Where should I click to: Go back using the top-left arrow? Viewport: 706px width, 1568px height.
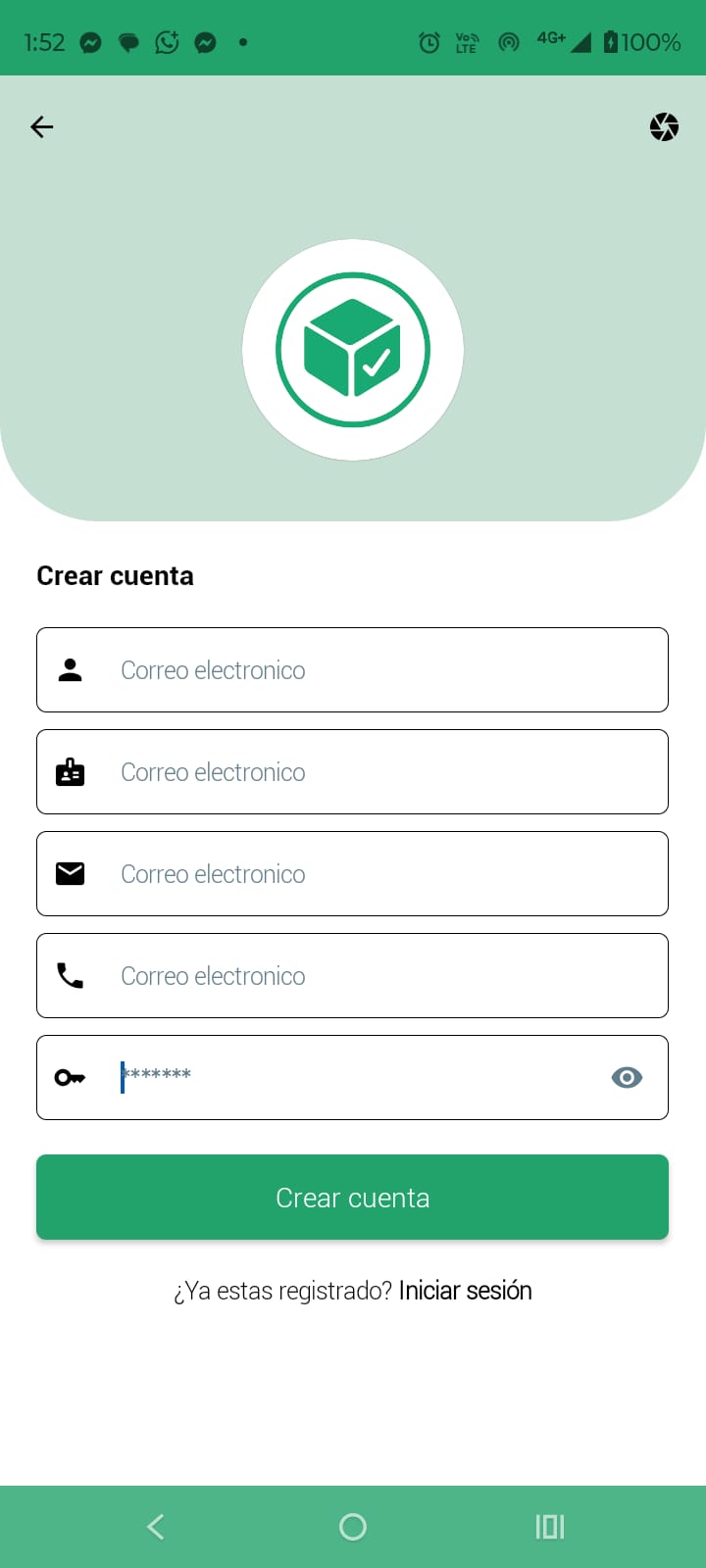coord(42,126)
